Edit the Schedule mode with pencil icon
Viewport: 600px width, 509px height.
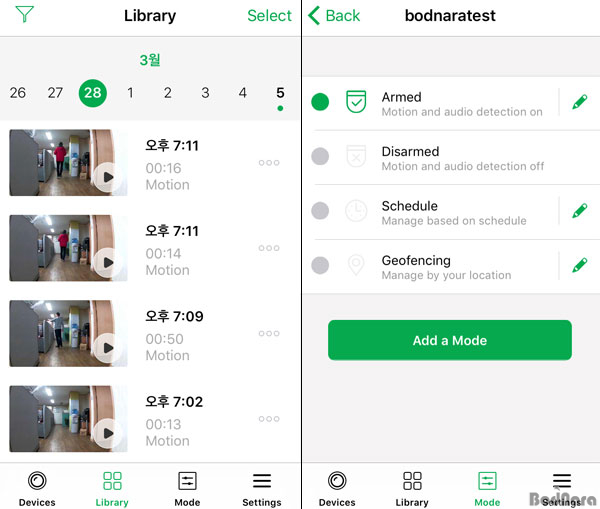(579, 210)
